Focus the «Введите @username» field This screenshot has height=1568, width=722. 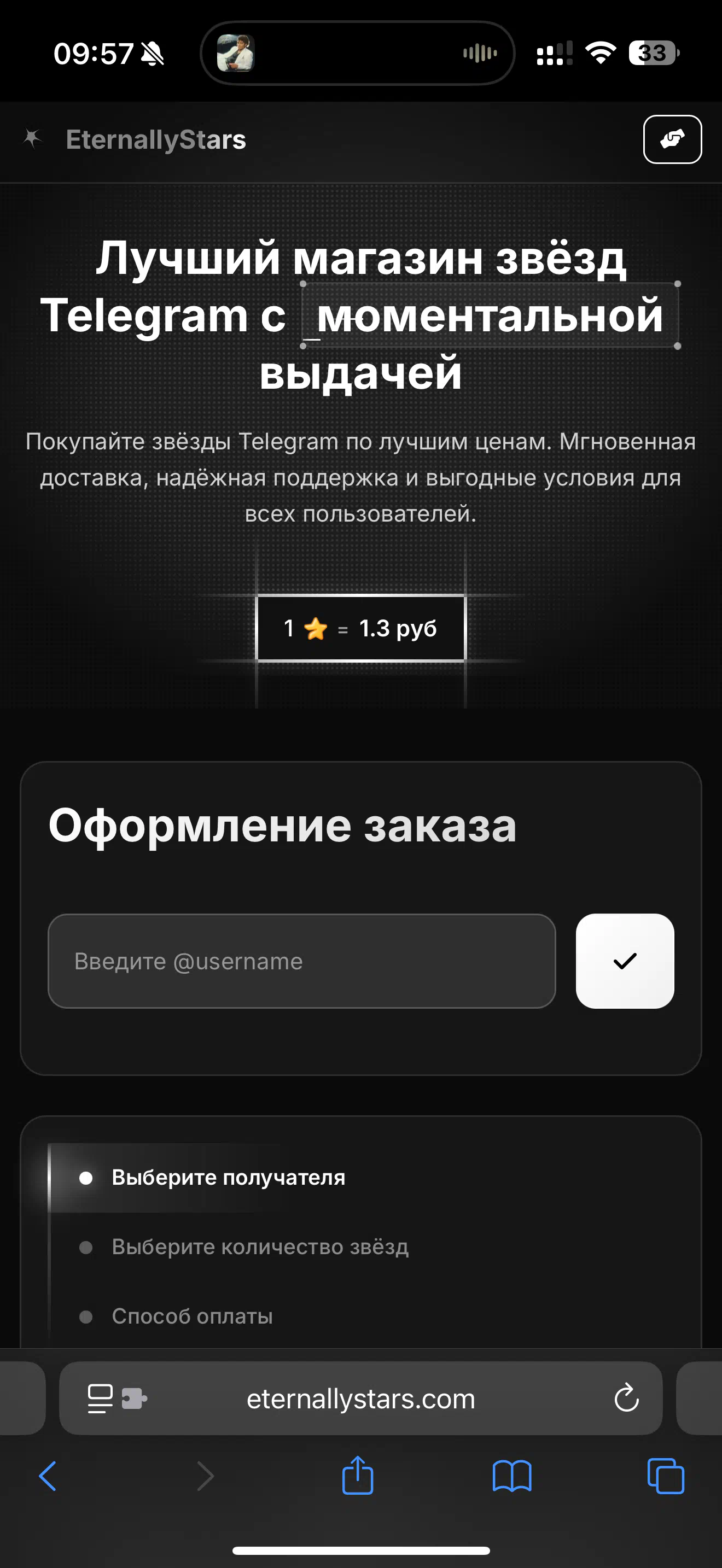[301, 961]
